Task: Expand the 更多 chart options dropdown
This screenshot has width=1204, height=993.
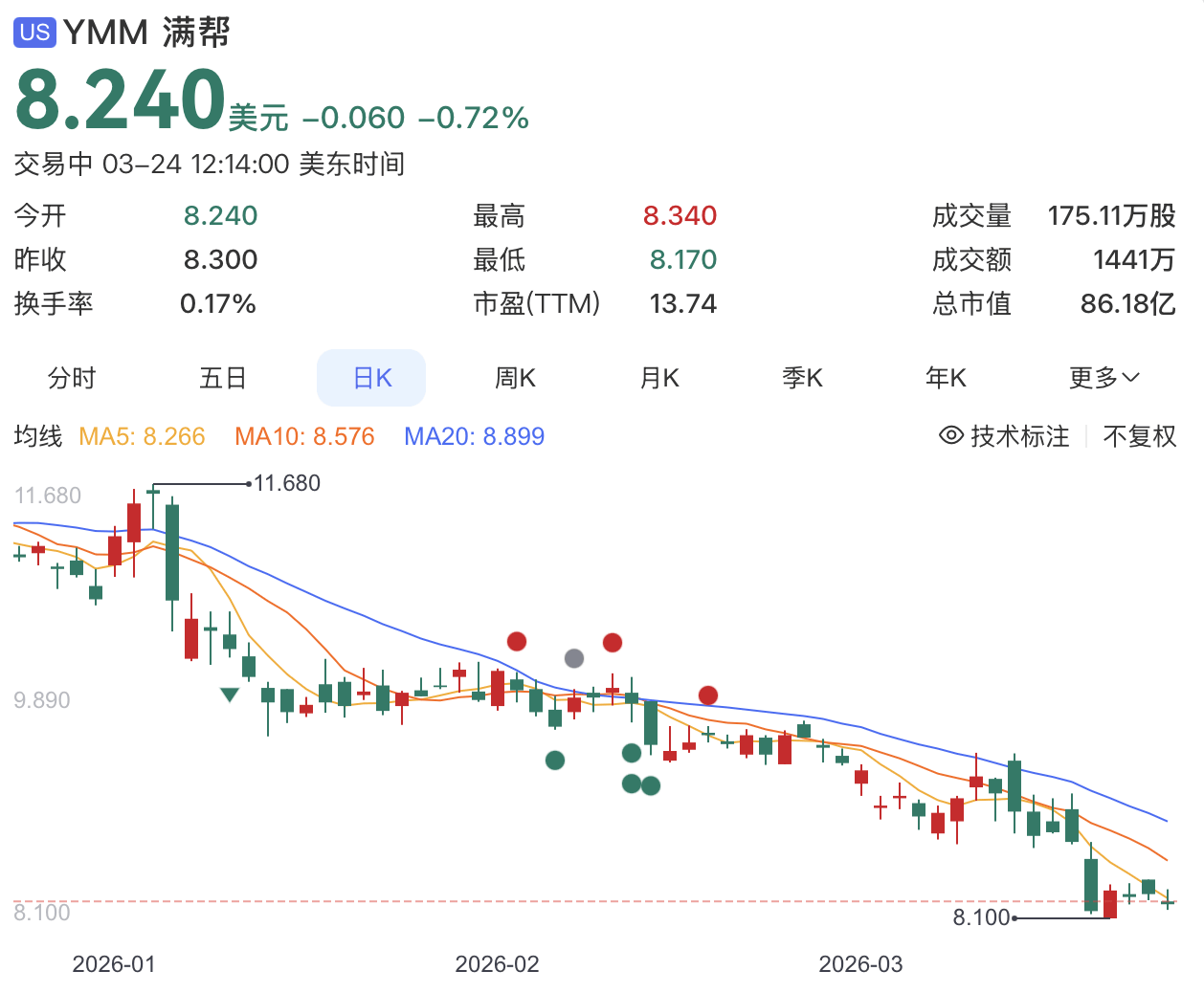Action: (1104, 378)
